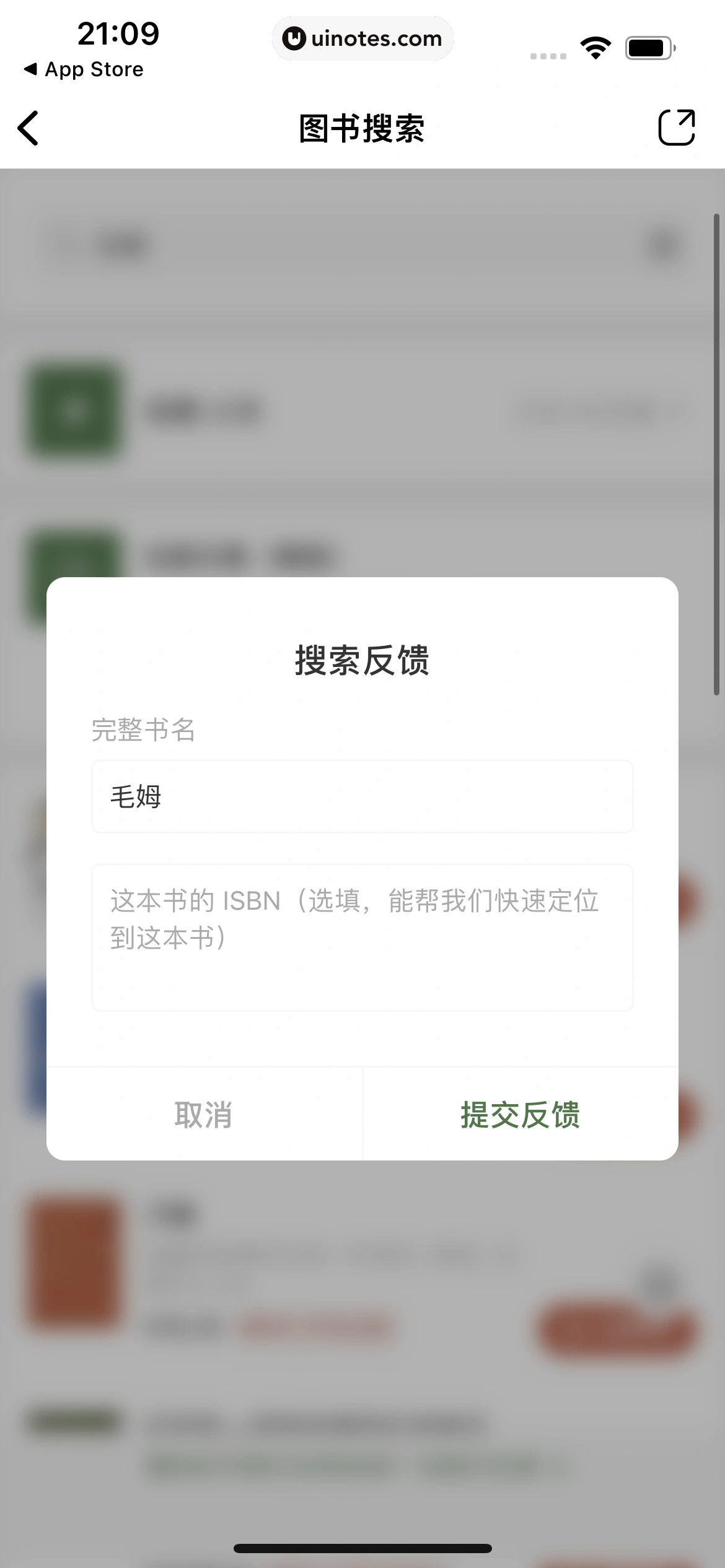Tap the back chevron to return
The image size is (725, 1568).
pos(28,128)
